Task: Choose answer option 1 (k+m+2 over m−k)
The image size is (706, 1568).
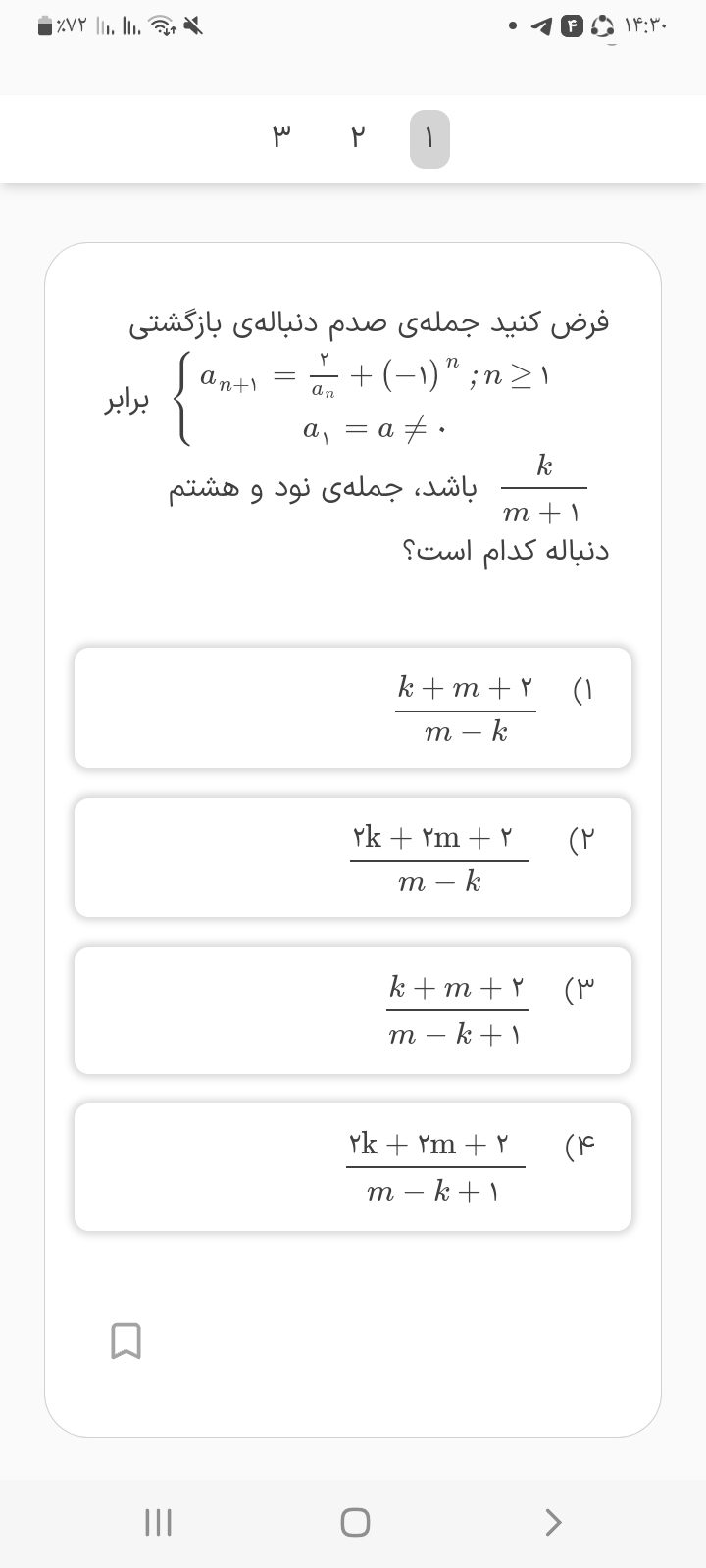Action: (353, 708)
